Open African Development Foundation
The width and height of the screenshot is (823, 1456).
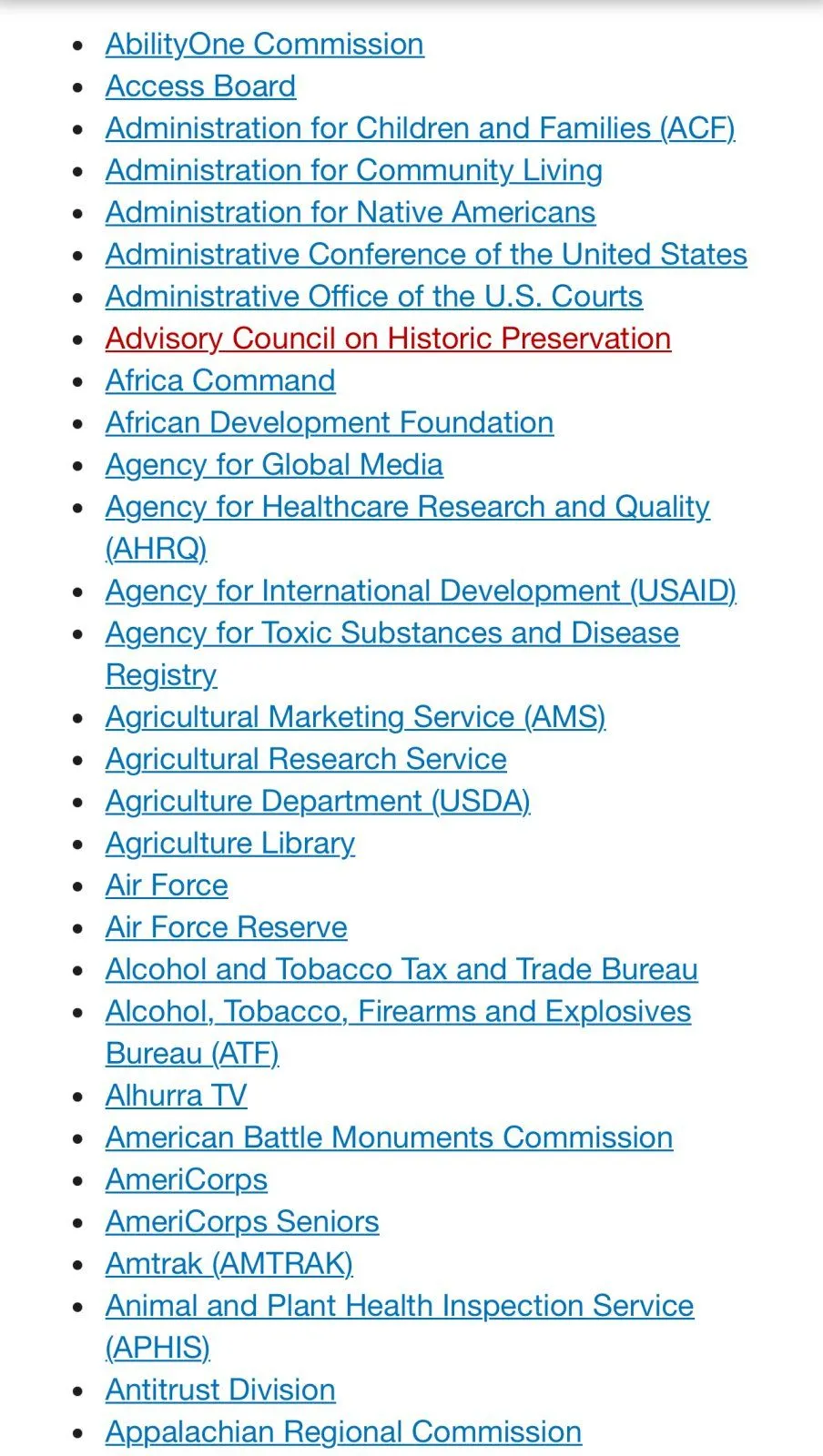coord(330,422)
